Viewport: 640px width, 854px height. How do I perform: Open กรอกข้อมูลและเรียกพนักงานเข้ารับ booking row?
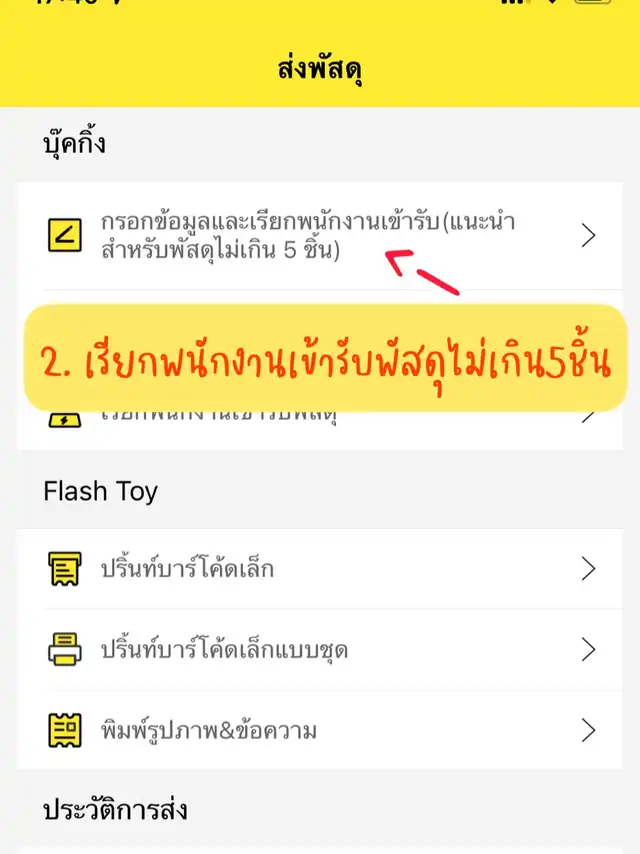[320, 236]
